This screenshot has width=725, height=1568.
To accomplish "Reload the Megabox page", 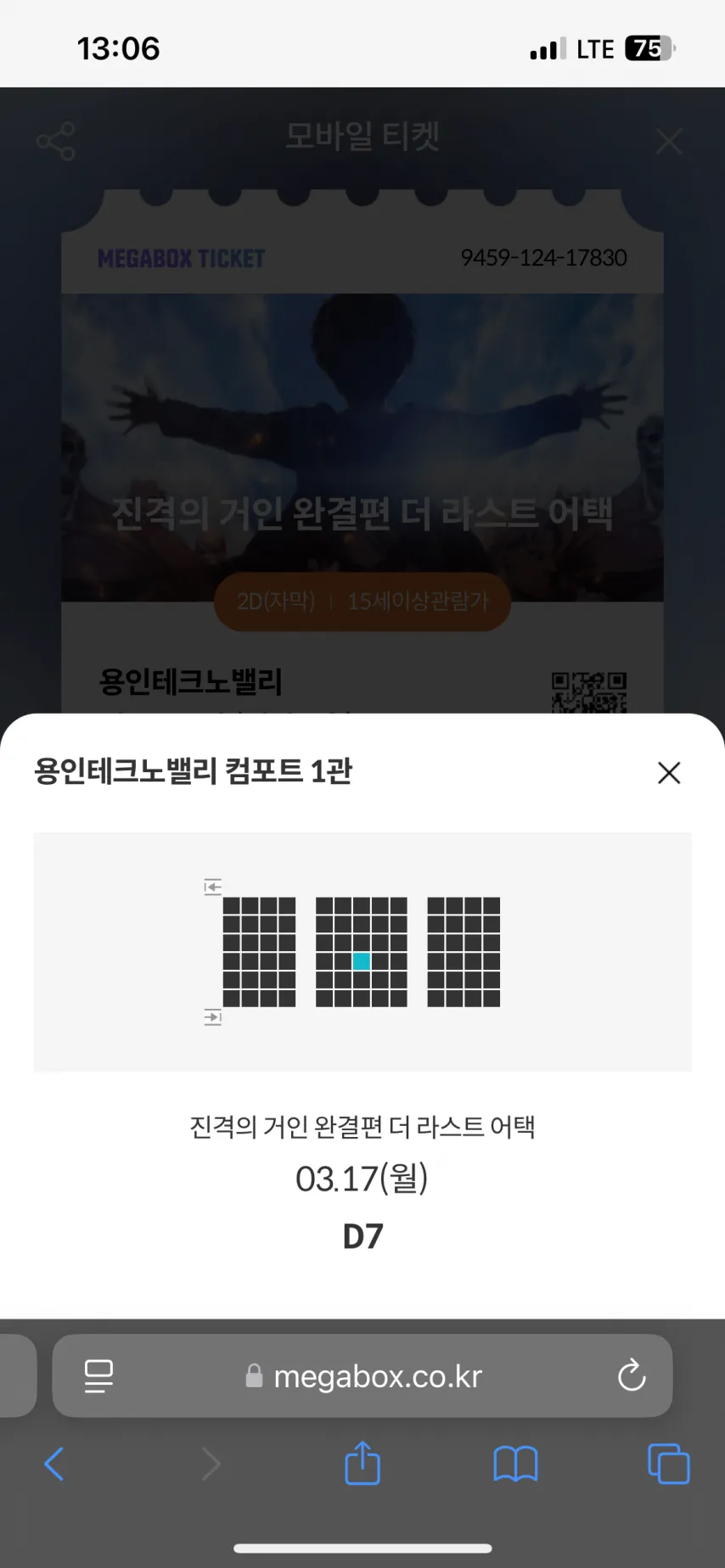I will click(632, 1376).
